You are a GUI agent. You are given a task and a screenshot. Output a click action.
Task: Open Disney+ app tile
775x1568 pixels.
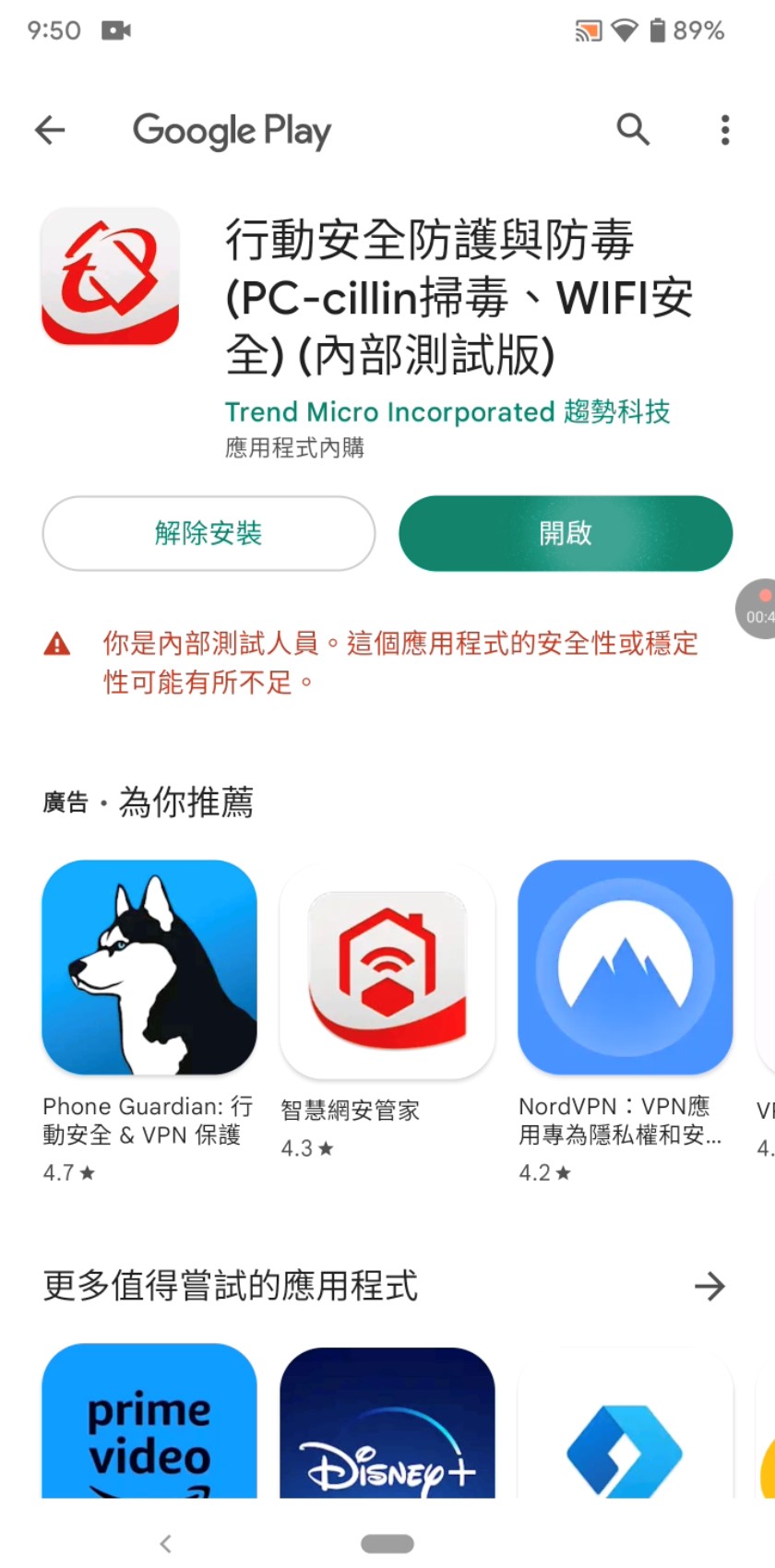(x=387, y=1425)
